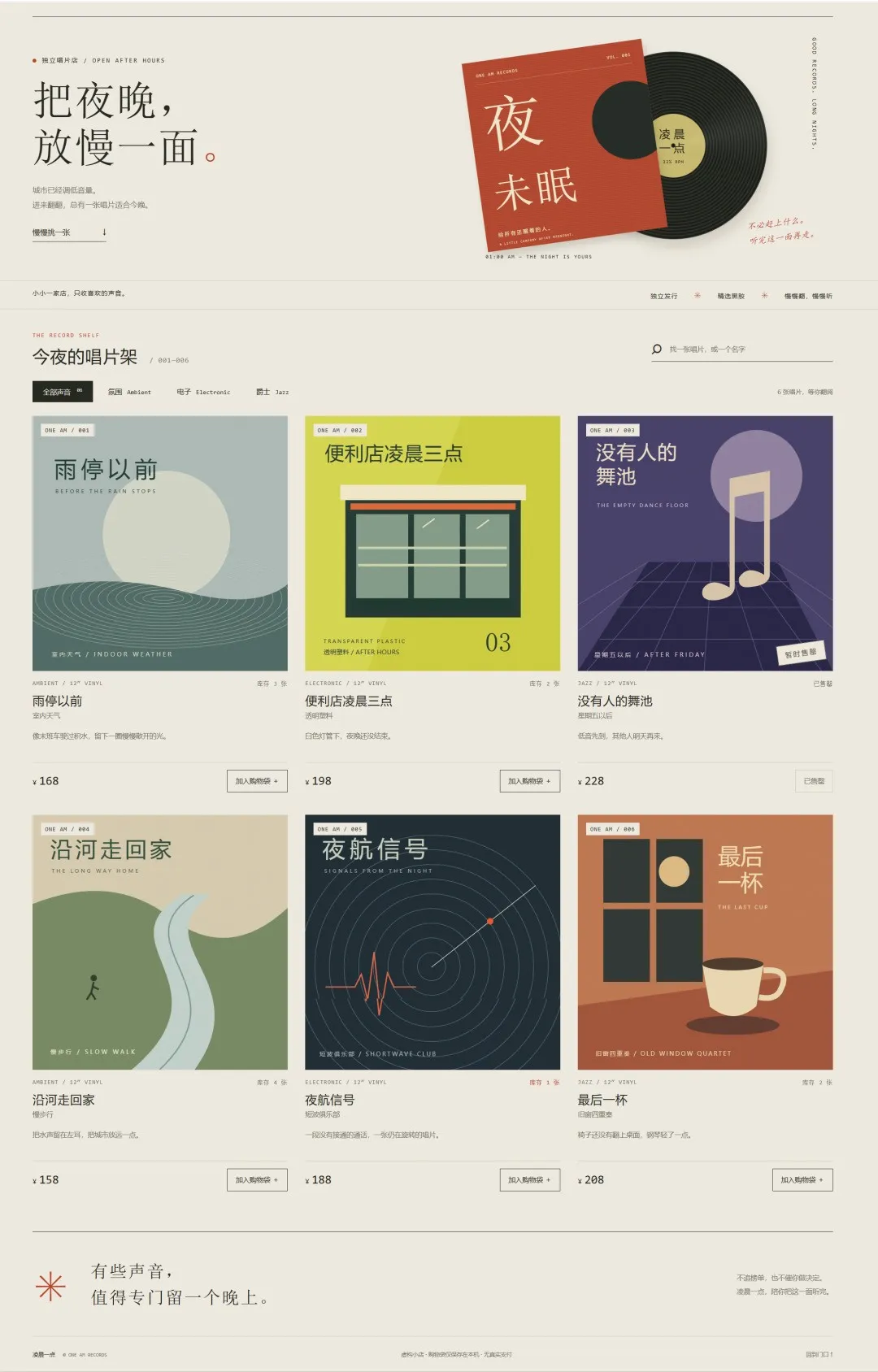Image resolution: width=878 pixels, height=1372 pixels.
Task: Add 沿河走回家 to the shopping bag
Action: tap(257, 1180)
